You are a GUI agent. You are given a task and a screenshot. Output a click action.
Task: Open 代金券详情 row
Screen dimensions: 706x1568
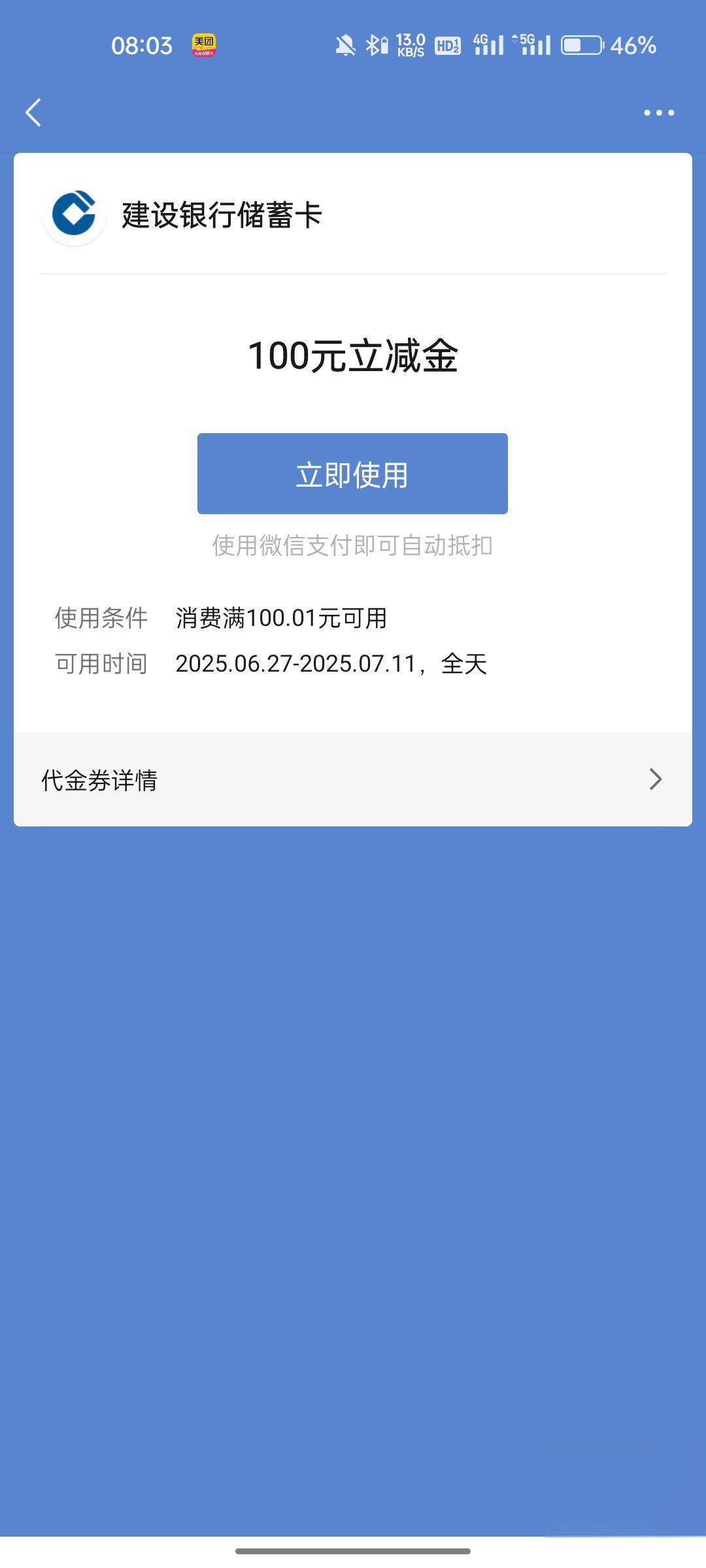click(x=352, y=779)
